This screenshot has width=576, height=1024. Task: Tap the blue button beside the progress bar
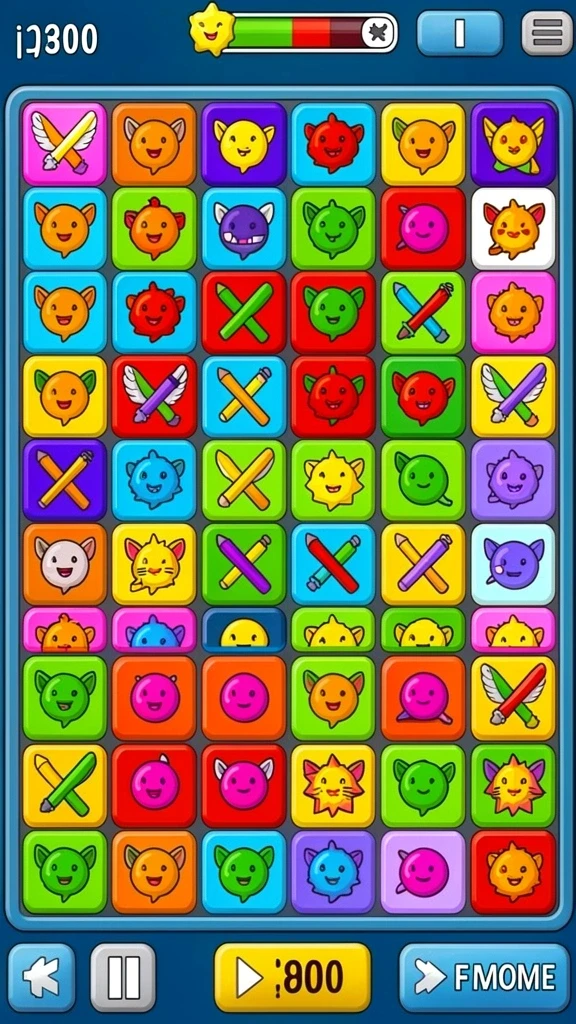pyautogui.click(x=460, y=33)
